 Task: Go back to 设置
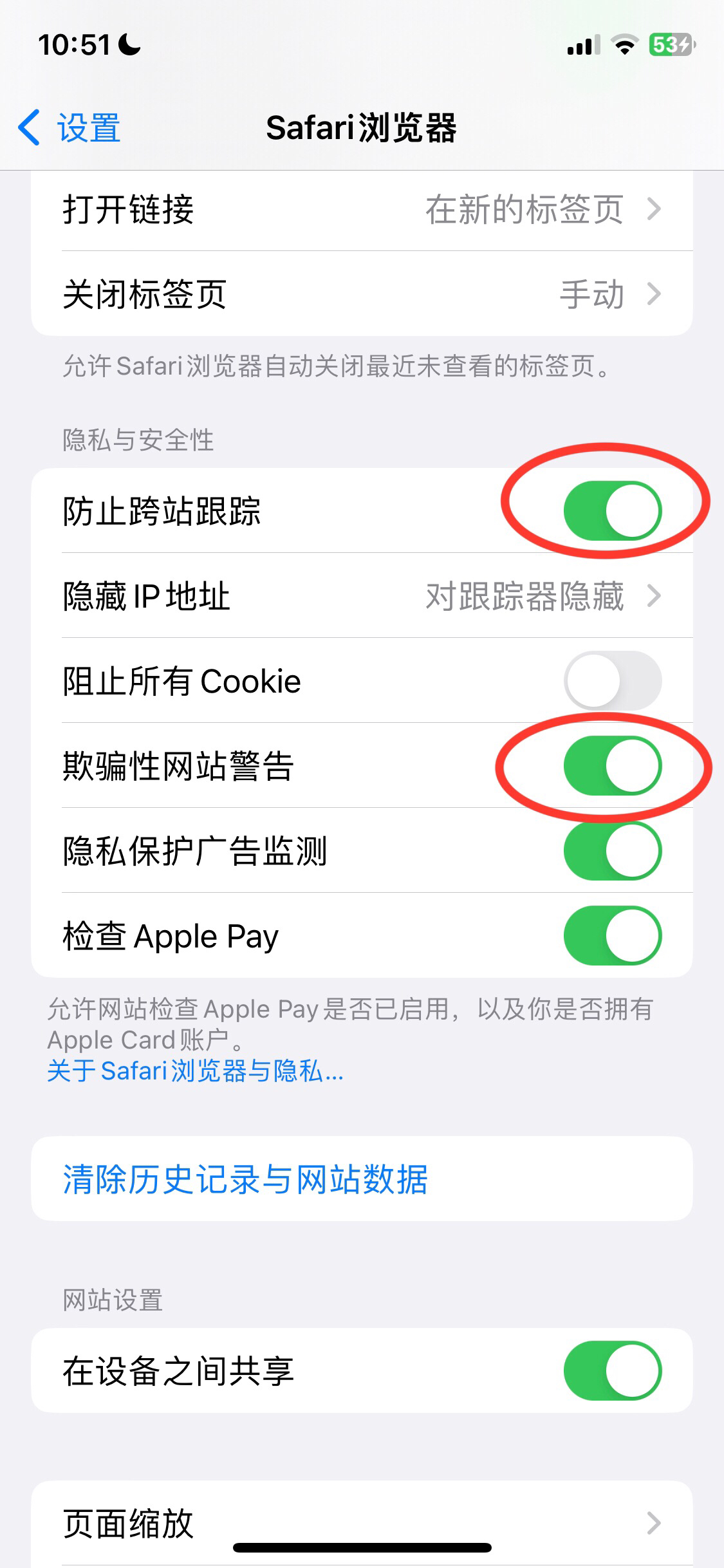pos(70,127)
